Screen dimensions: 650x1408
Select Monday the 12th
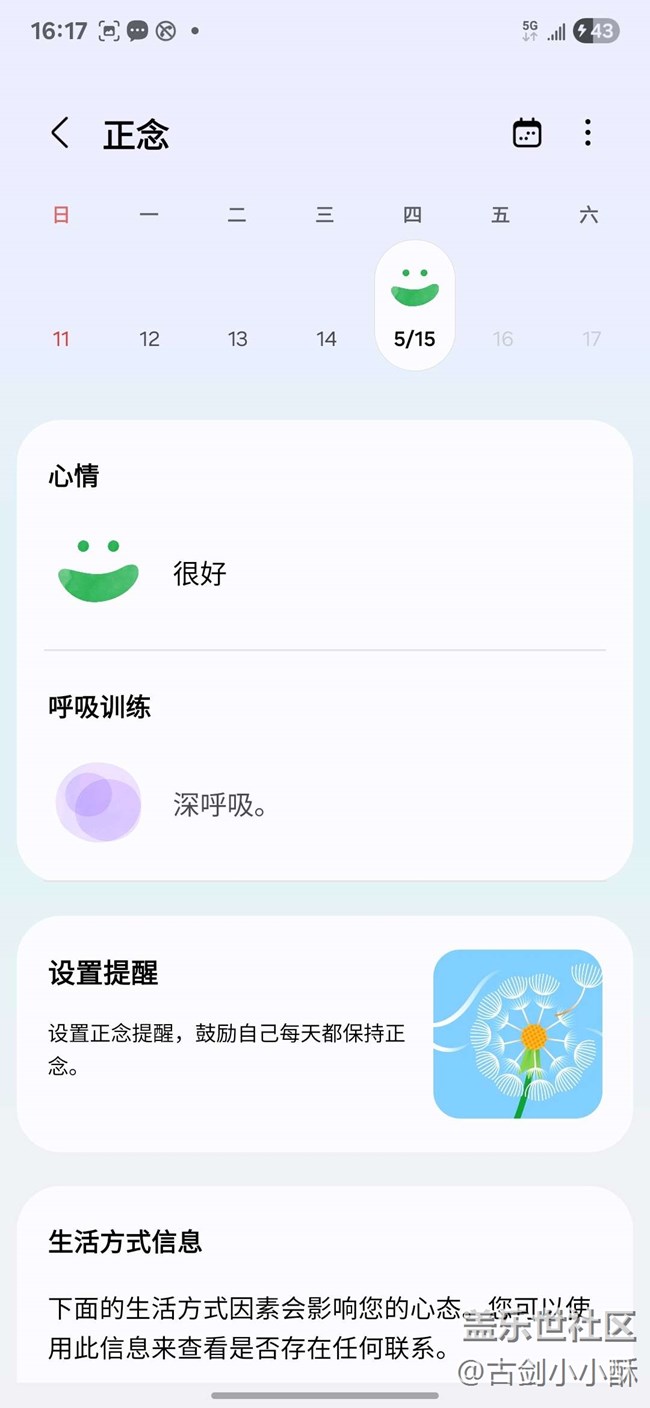pyautogui.click(x=149, y=339)
